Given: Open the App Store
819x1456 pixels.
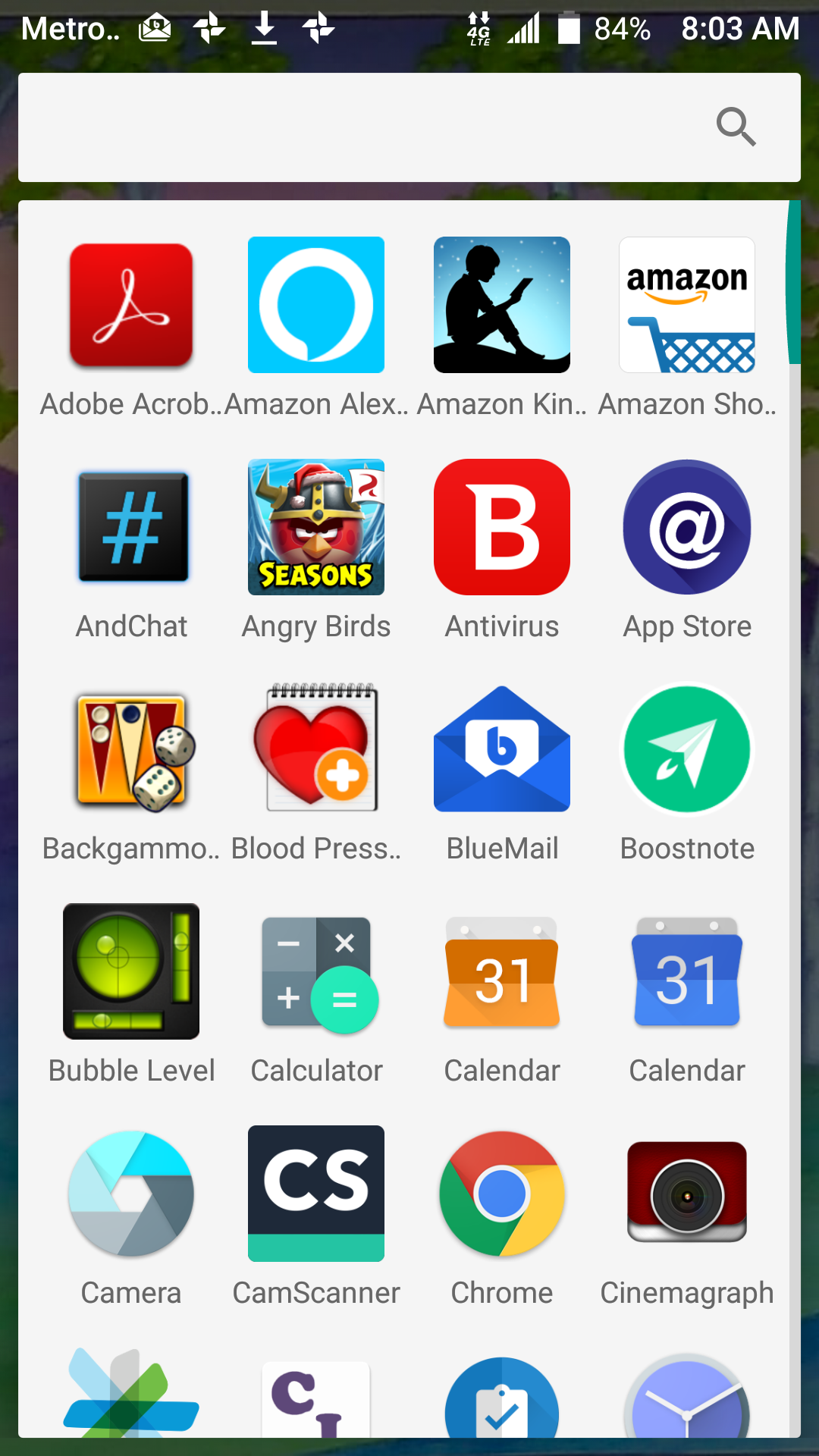Looking at the screenshot, I should click(687, 527).
